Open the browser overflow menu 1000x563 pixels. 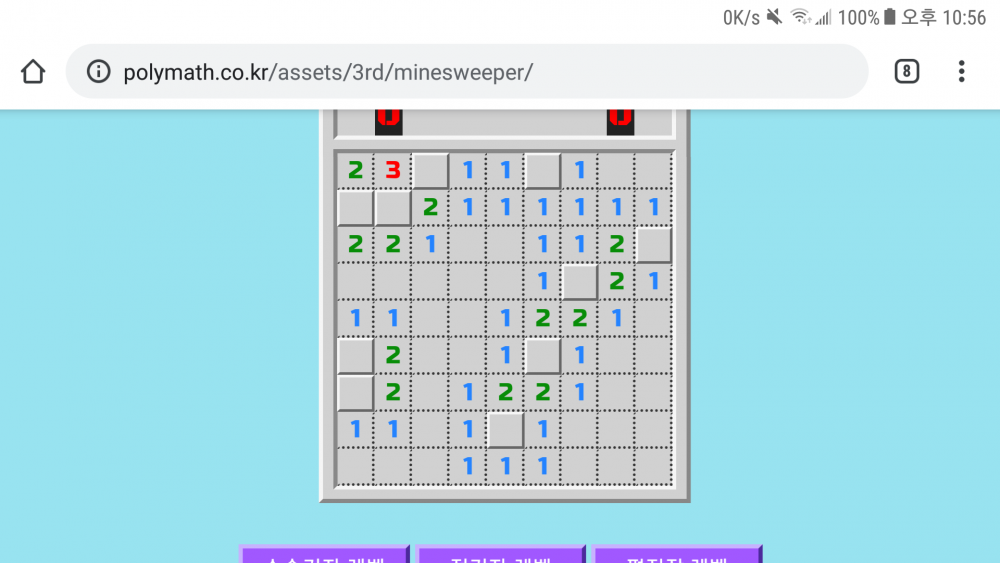click(x=961, y=72)
